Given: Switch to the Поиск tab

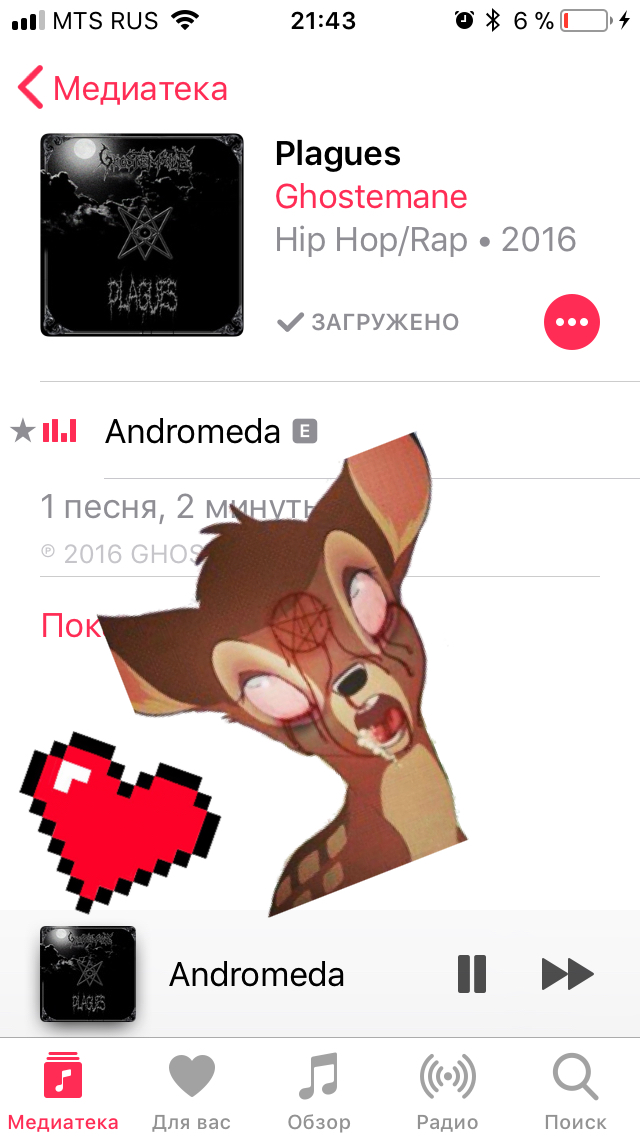Looking at the screenshot, I should 575,1092.
